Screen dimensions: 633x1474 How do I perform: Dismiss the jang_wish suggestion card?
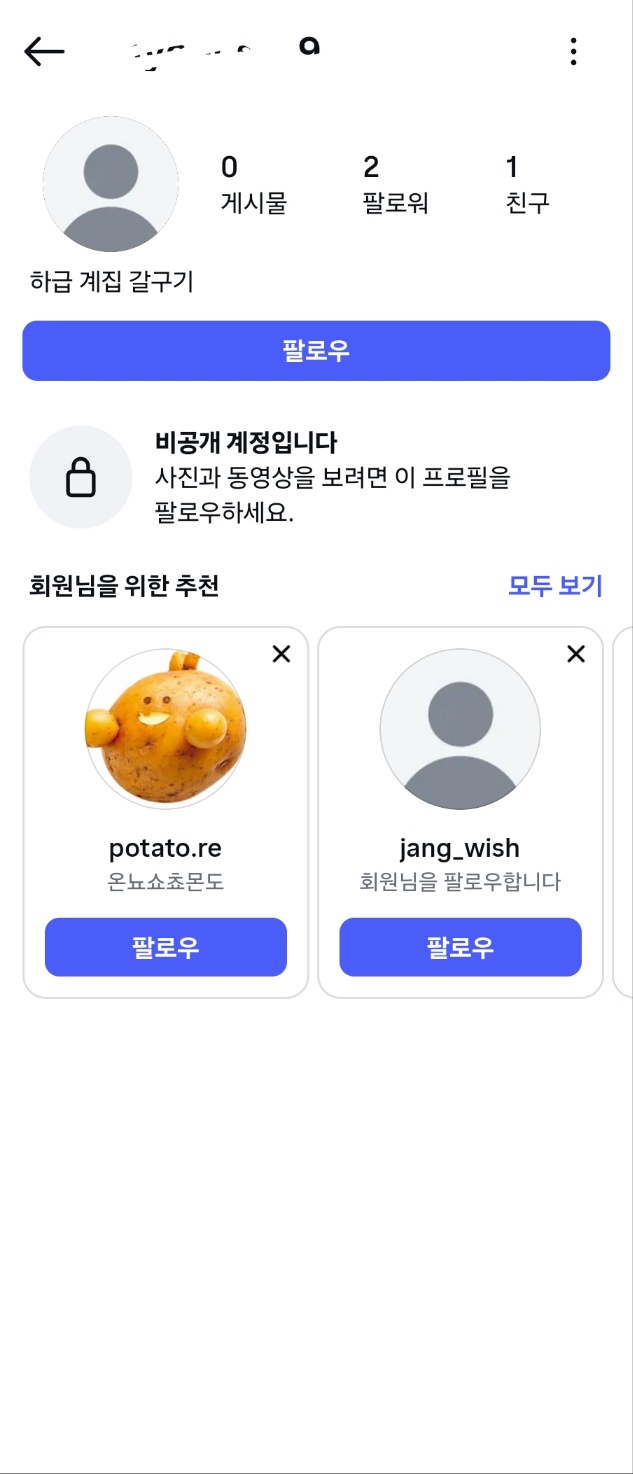click(x=576, y=654)
